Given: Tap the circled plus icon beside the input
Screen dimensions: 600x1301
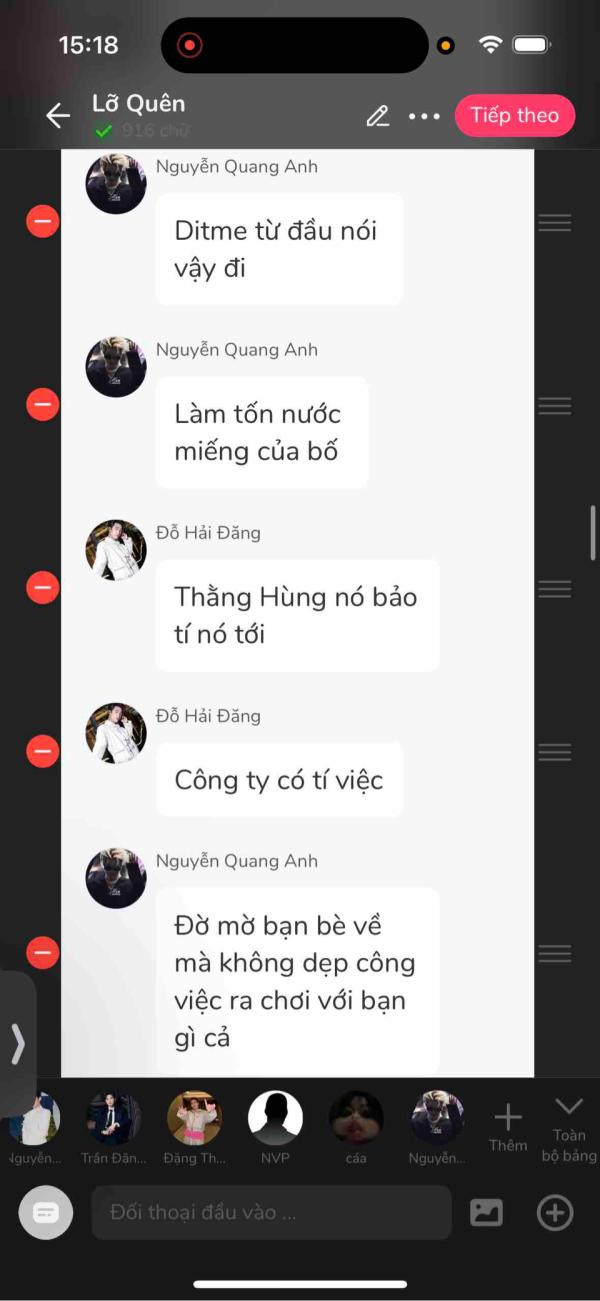Looking at the screenshot, I should click(x=555, y=1213).
